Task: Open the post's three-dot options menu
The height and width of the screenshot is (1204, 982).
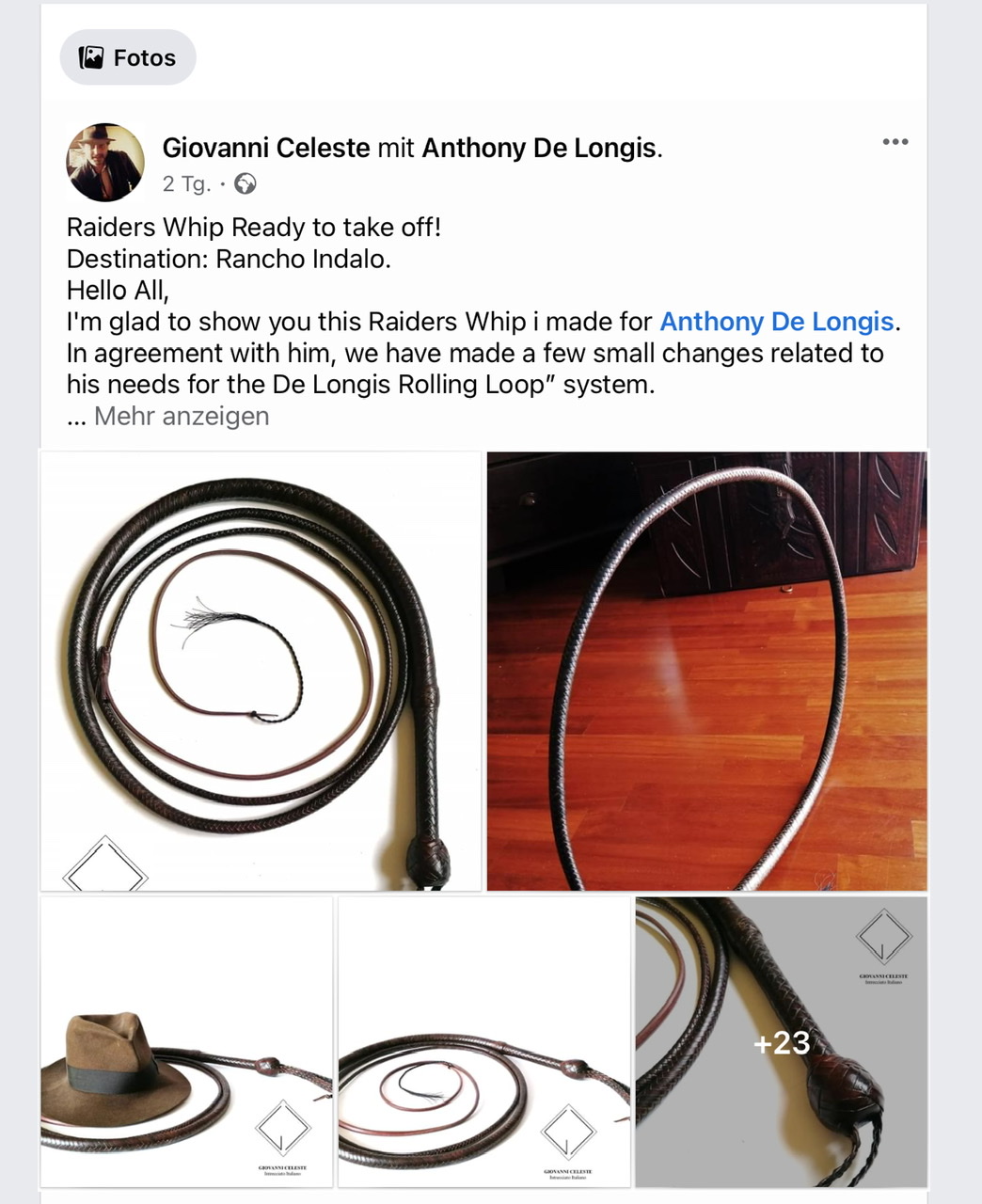Action: (895, 142)
